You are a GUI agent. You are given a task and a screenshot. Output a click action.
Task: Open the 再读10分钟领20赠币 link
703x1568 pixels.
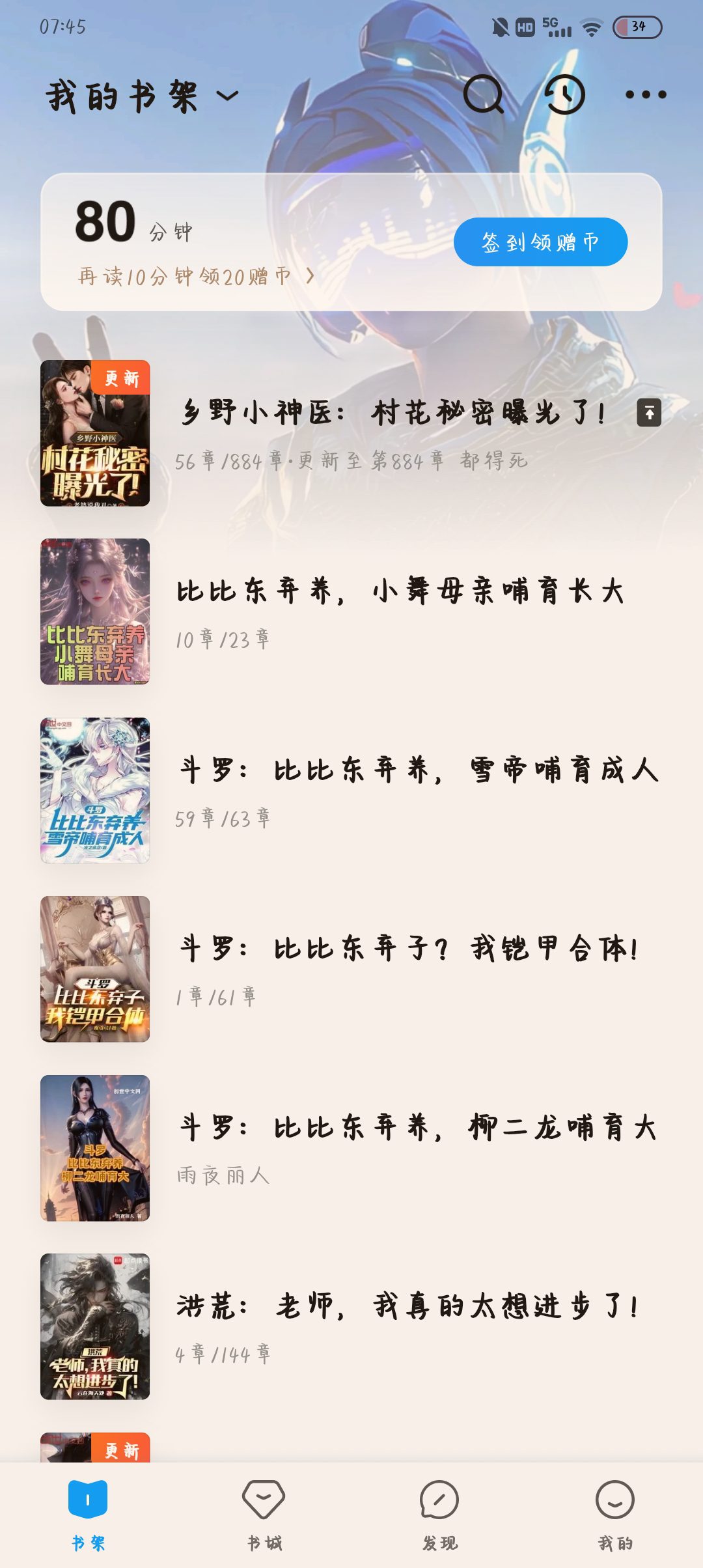(195, 277)
